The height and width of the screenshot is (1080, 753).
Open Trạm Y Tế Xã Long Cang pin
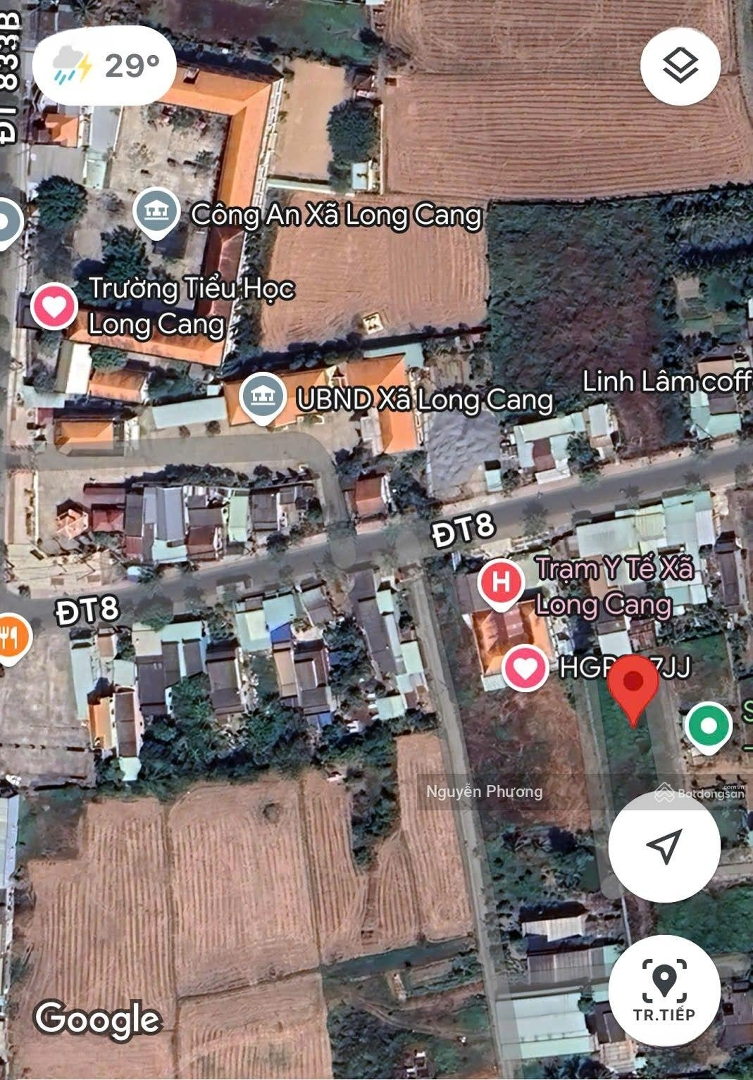[x=501, y=583]
